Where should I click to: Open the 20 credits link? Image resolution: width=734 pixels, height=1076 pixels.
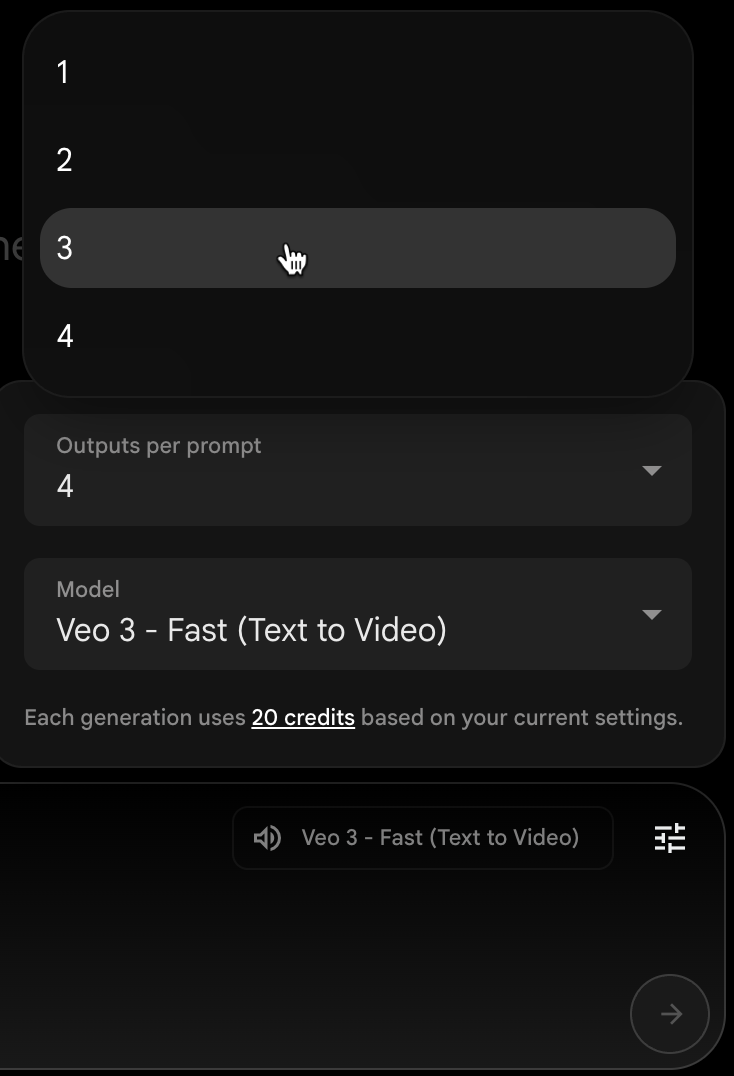tap(303, 718)
